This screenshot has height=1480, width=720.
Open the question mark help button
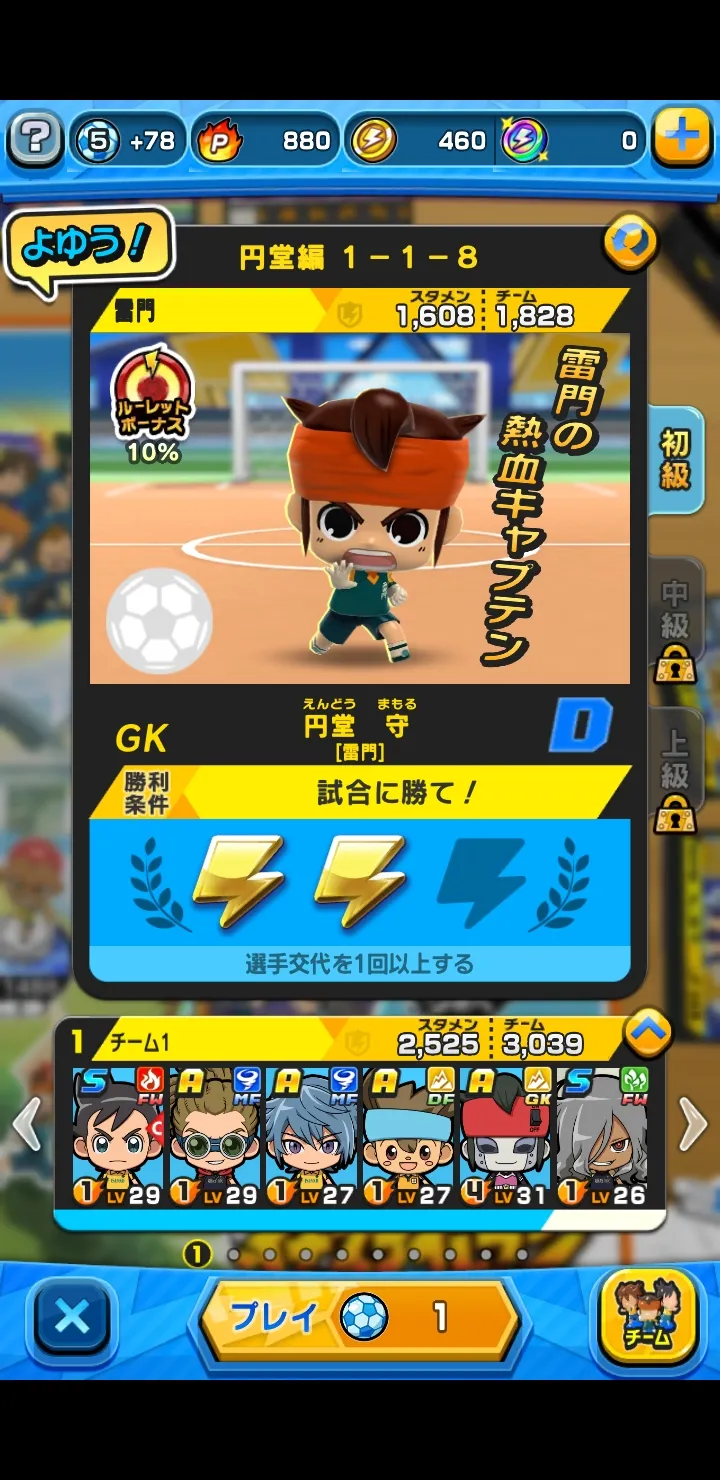36,139
